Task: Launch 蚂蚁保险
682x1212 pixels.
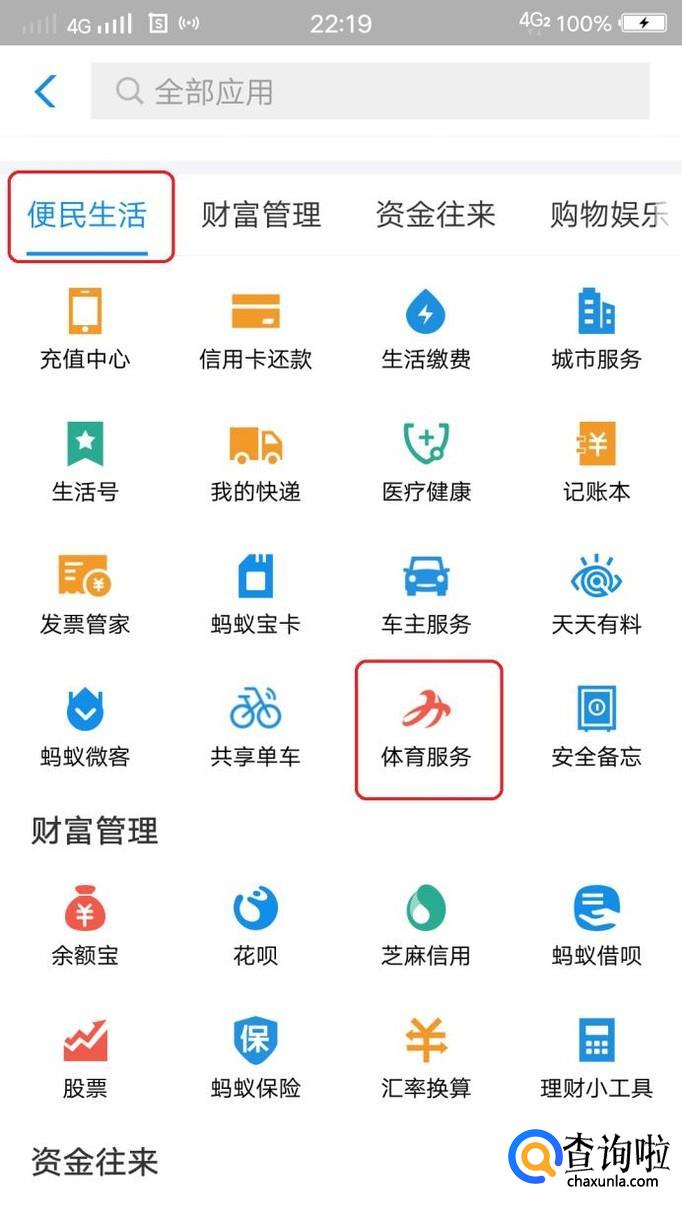Action: click(256, 1057)
